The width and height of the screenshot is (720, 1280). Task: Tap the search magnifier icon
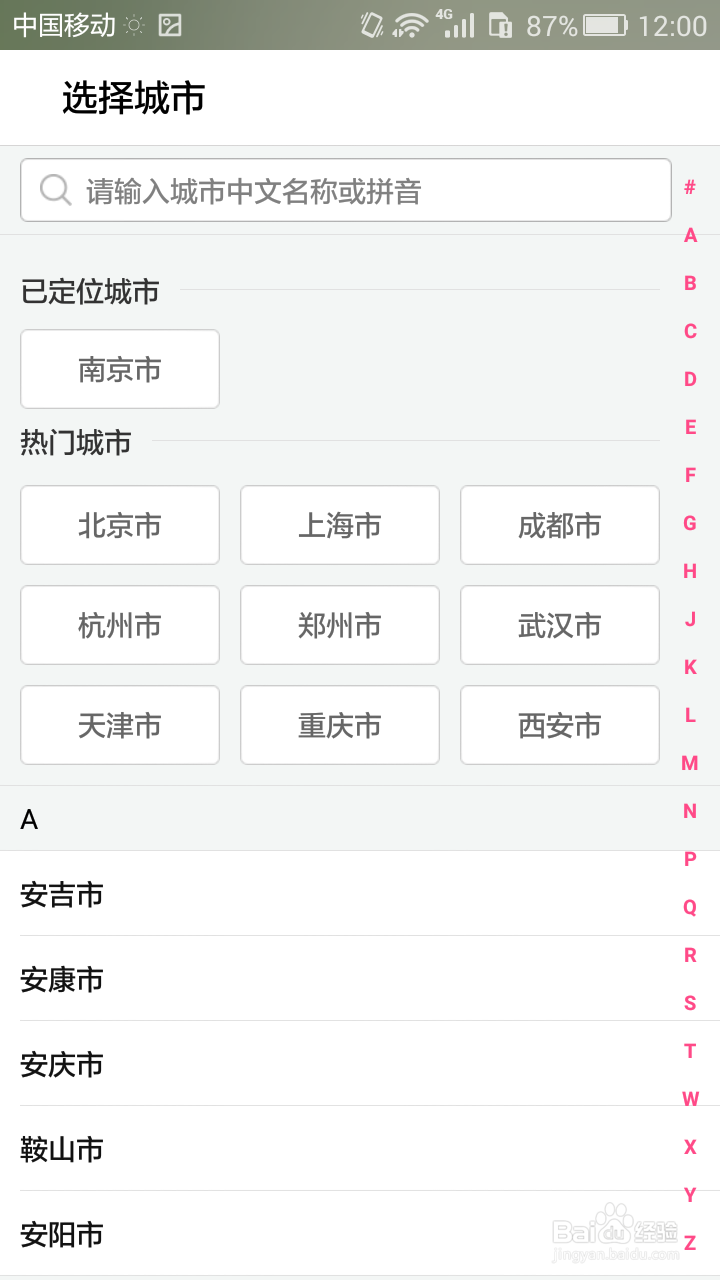53,190
